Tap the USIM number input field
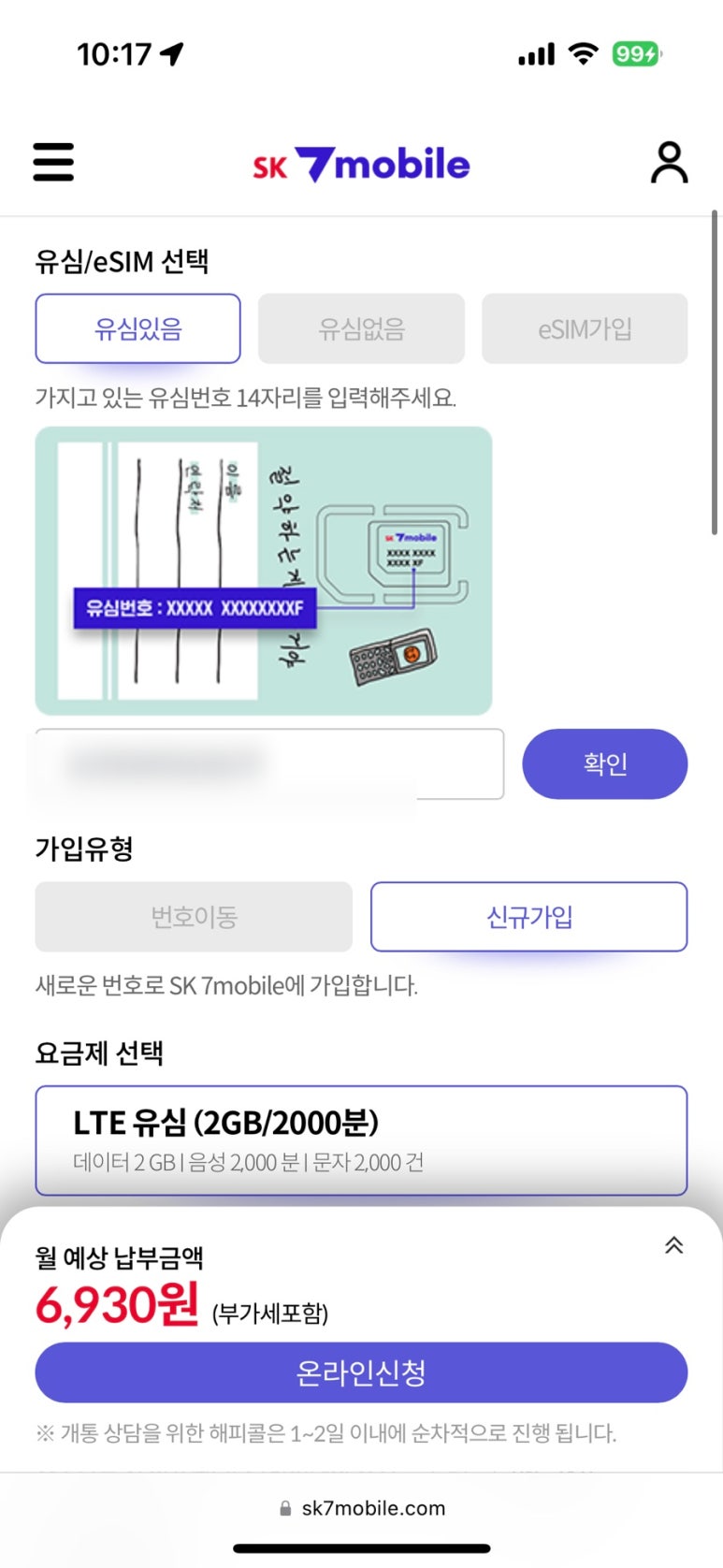 [x=269, y=764]
